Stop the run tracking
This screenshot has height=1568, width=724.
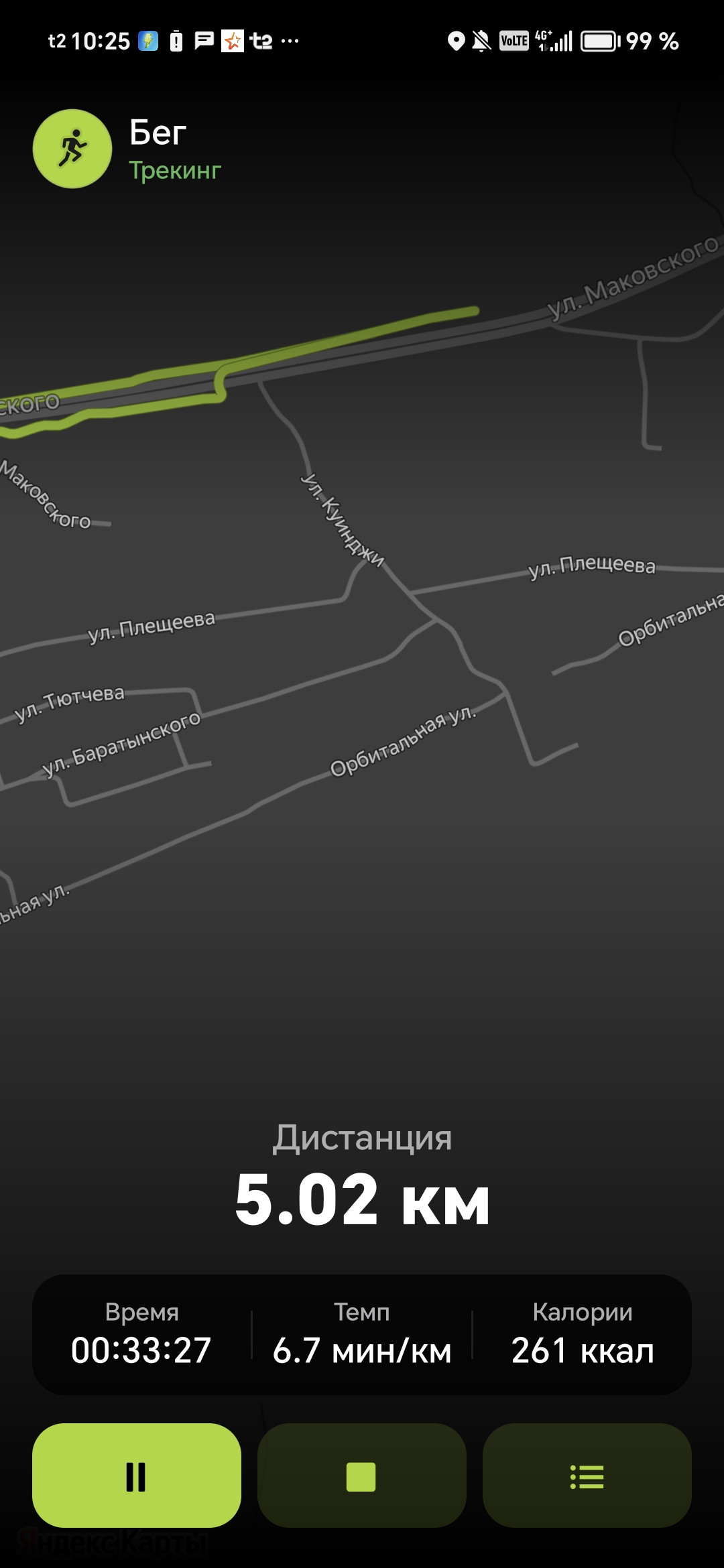click(x=361, y=1476)
